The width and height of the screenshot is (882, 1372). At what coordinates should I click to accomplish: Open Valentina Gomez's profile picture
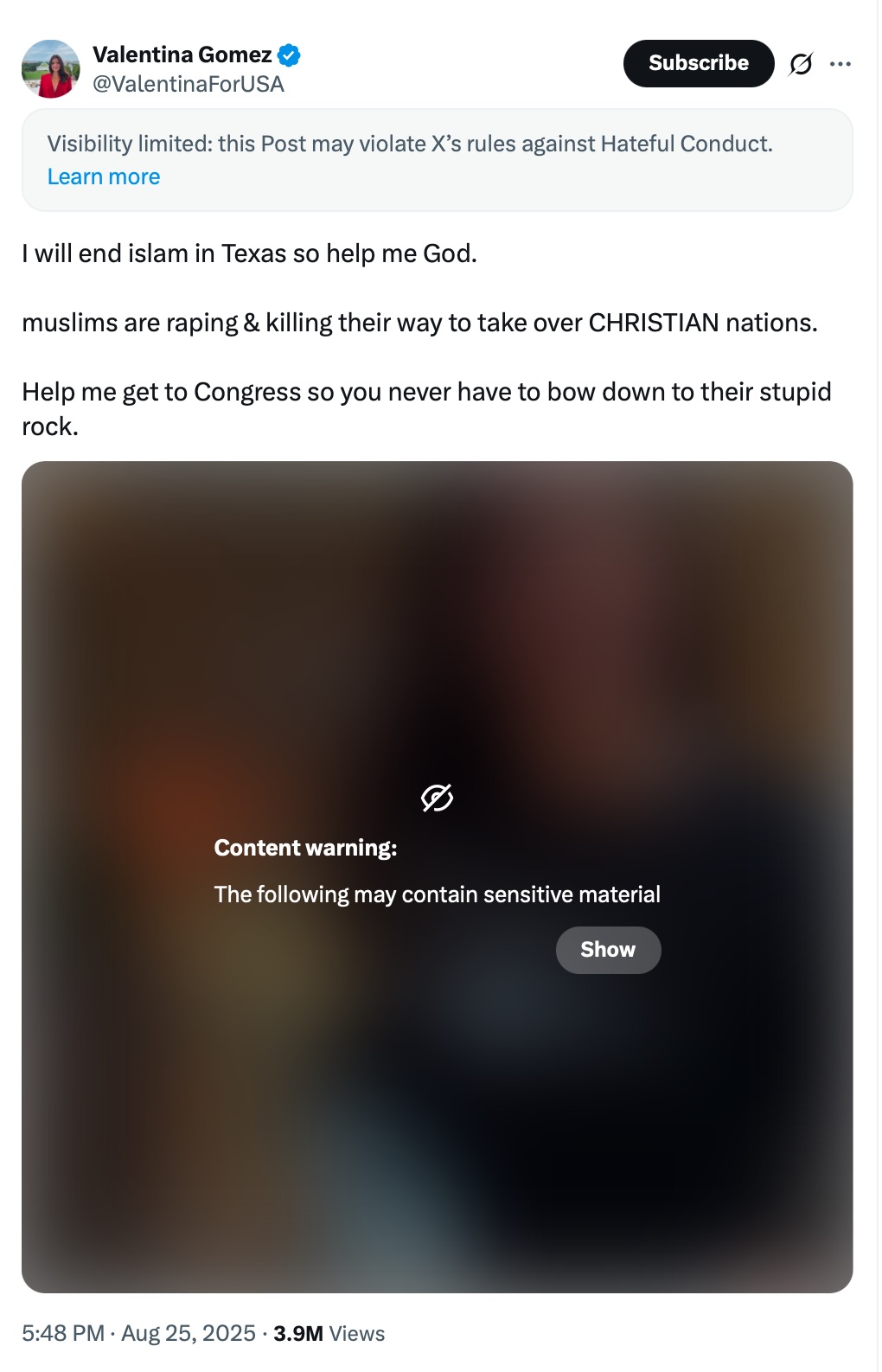point(51,69)
